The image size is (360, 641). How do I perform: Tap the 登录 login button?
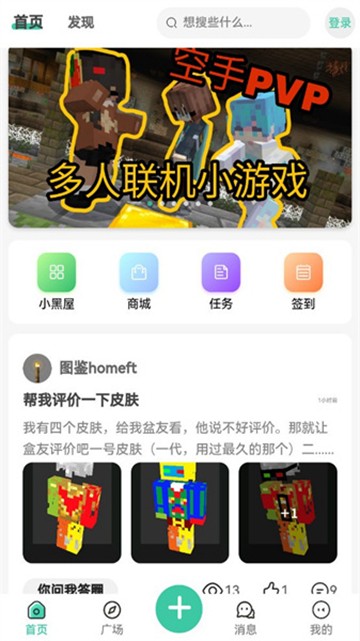pos(340,23)
